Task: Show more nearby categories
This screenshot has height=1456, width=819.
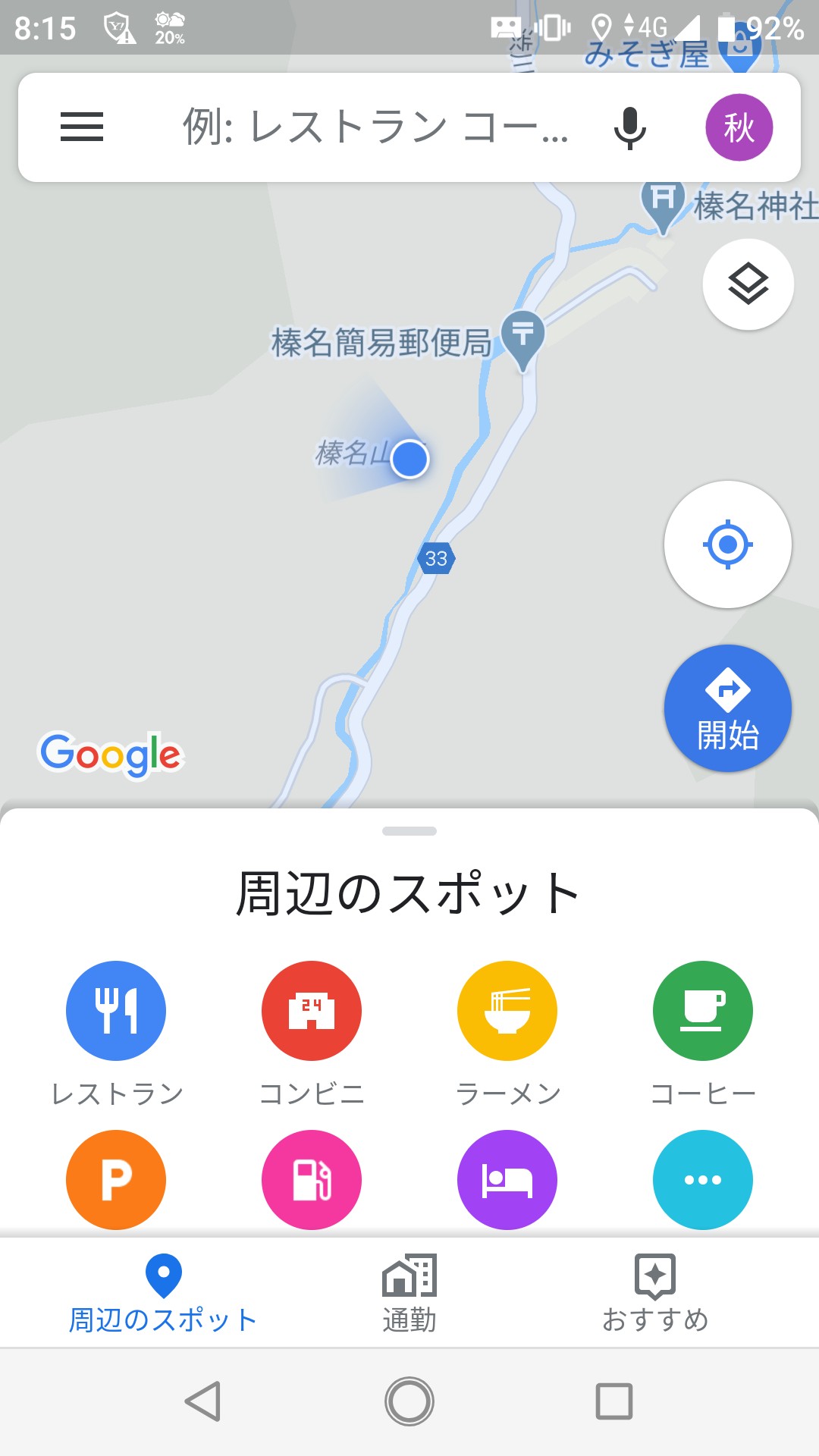Action: pos(703,1179)
